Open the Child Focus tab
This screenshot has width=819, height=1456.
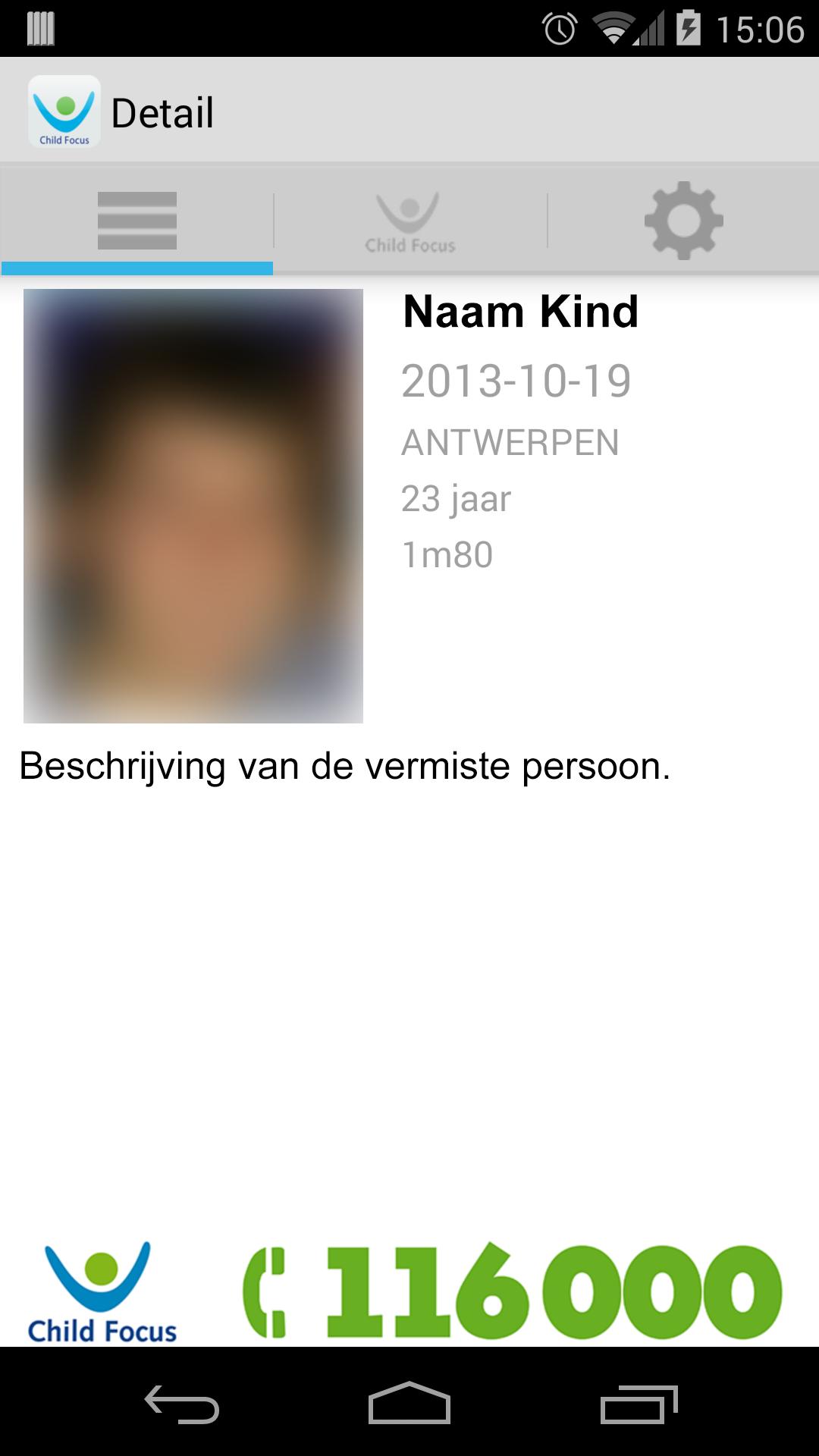pyautogui.click(x=409, y=221)
